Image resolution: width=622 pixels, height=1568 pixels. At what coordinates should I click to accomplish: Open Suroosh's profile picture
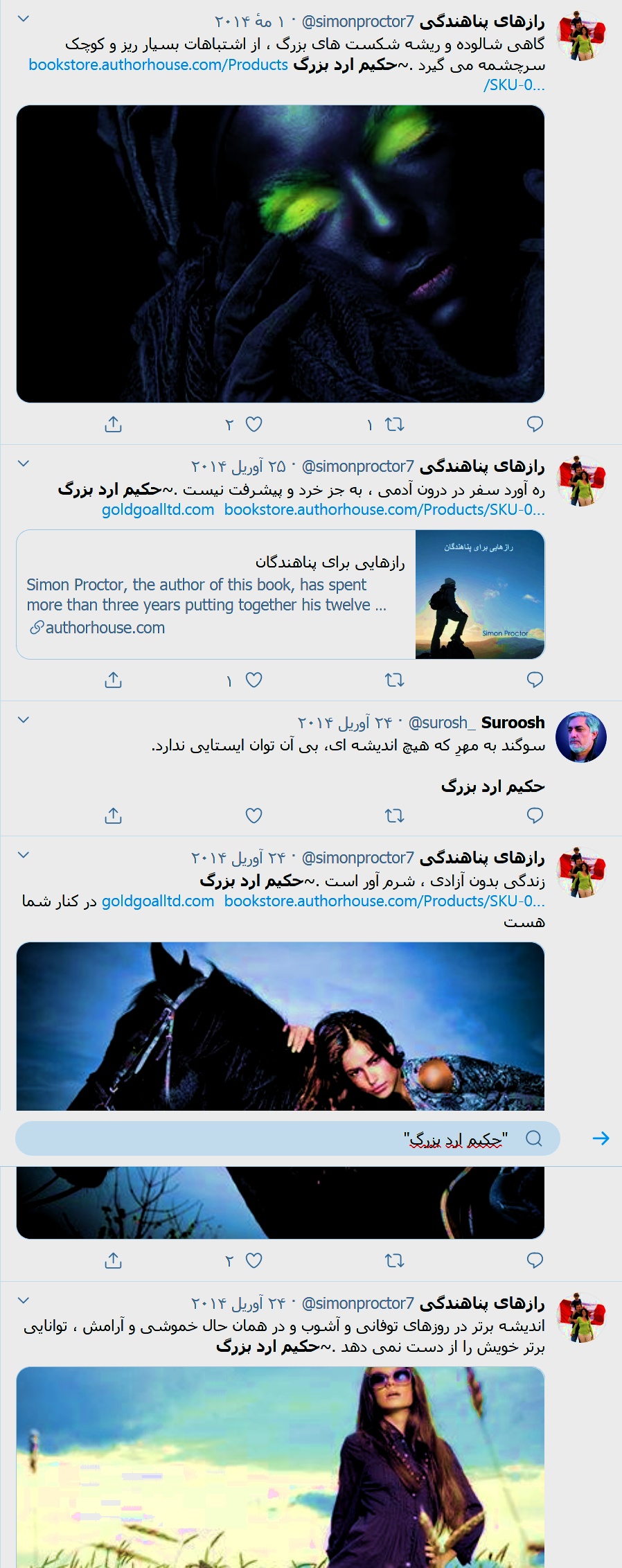pos(582,737)
